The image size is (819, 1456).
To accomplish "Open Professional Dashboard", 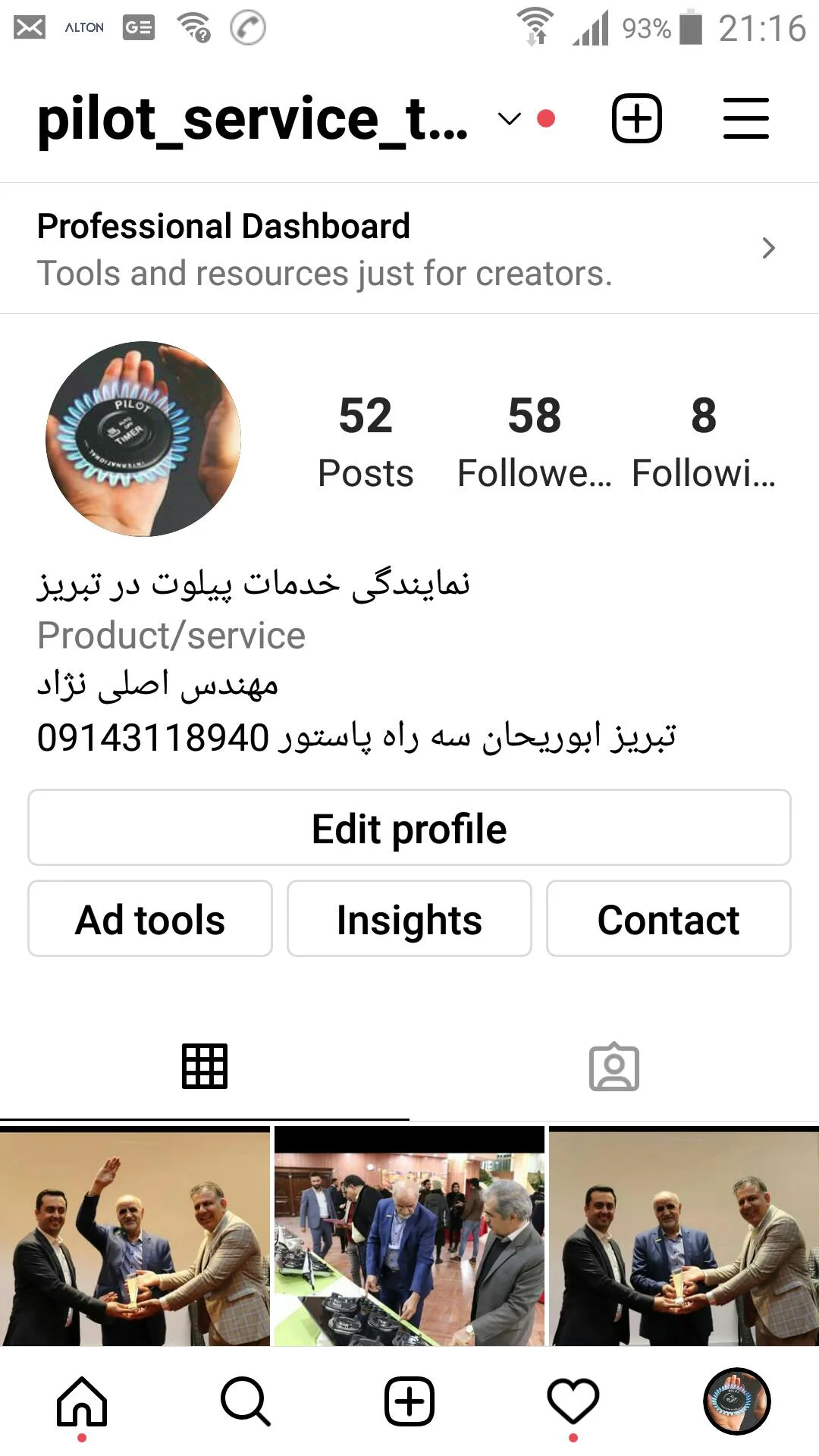I will pos(409,248).
